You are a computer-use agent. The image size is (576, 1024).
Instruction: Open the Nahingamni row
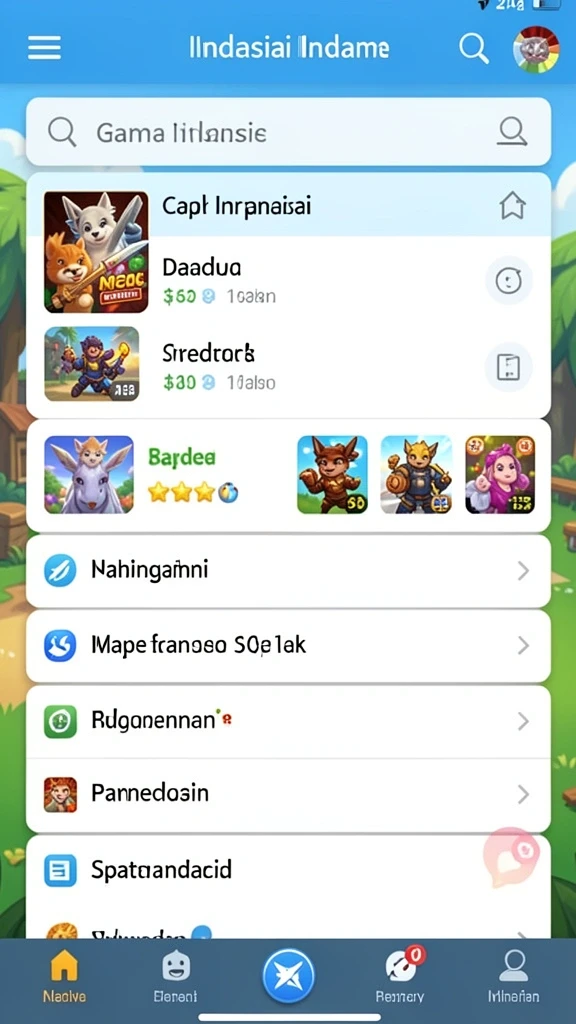pyautogui.click(x=288, y=571)
